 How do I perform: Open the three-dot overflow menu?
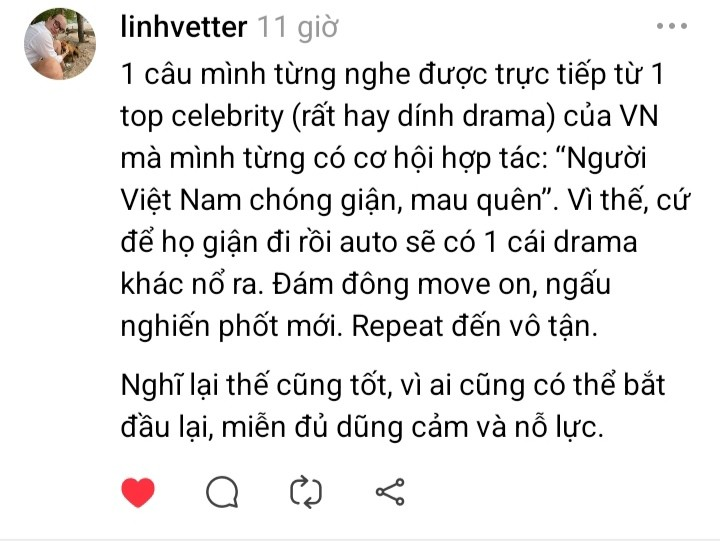click(671, 25)
